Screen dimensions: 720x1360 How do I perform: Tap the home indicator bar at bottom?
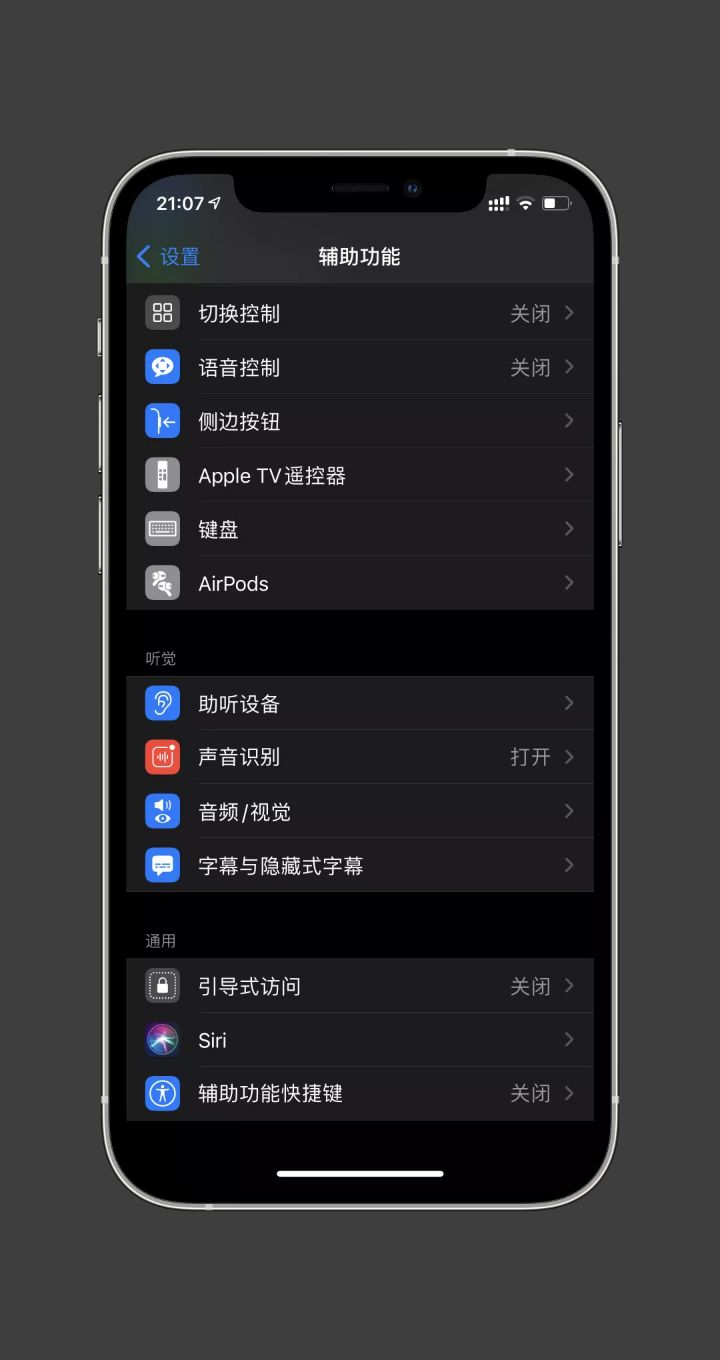(x=360, y=1174)
